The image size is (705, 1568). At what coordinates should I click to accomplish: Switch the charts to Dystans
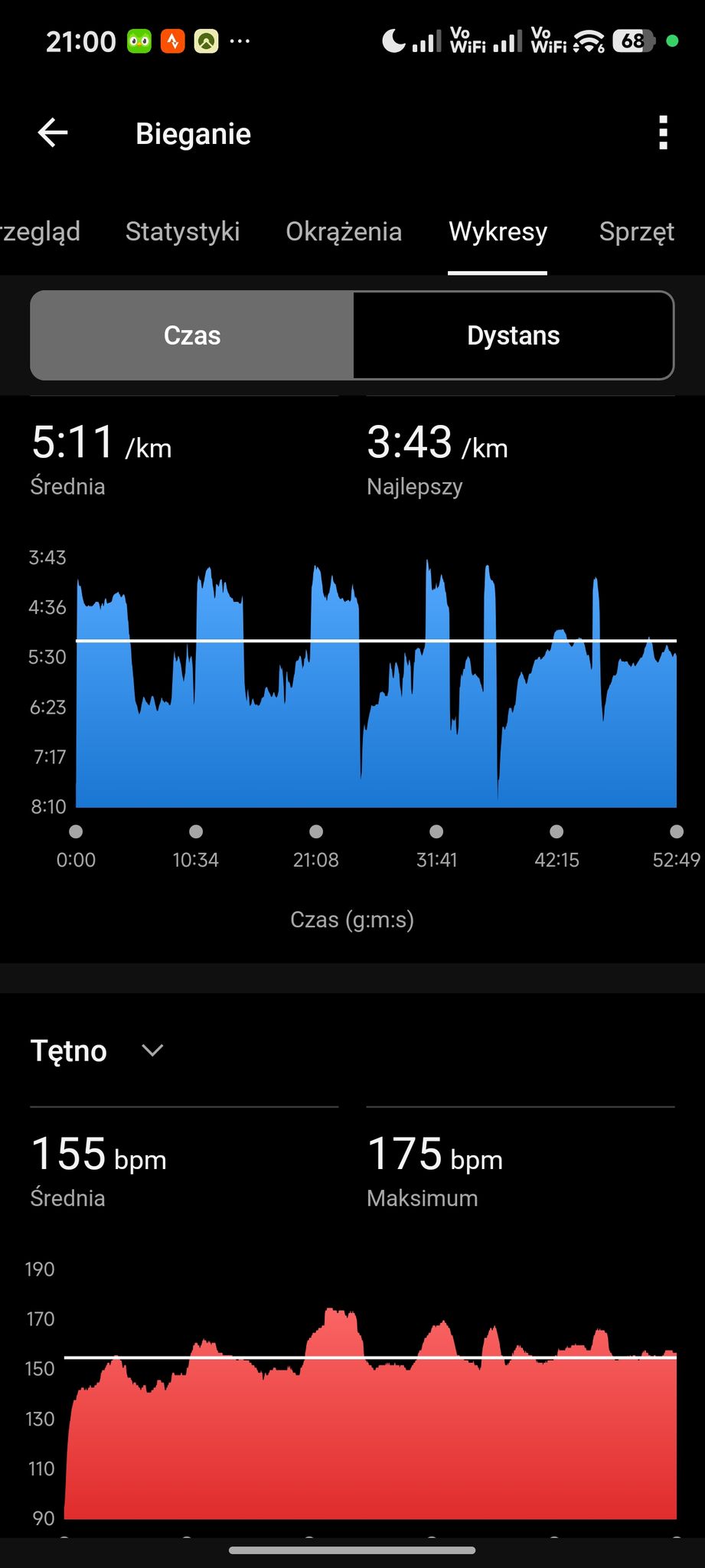tap(514, 335)
